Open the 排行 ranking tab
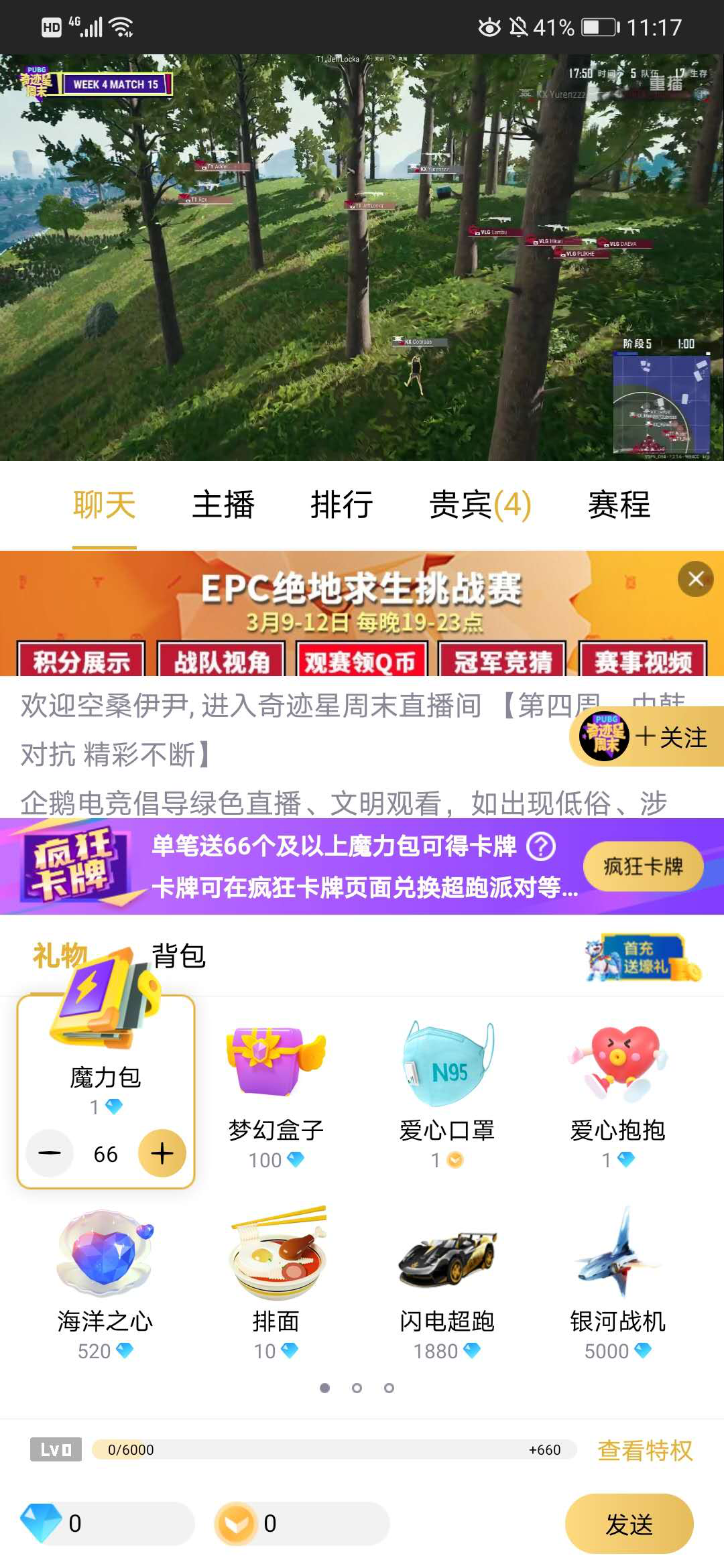This screenshot has height=1568, width=724. (x=342, y=505)
